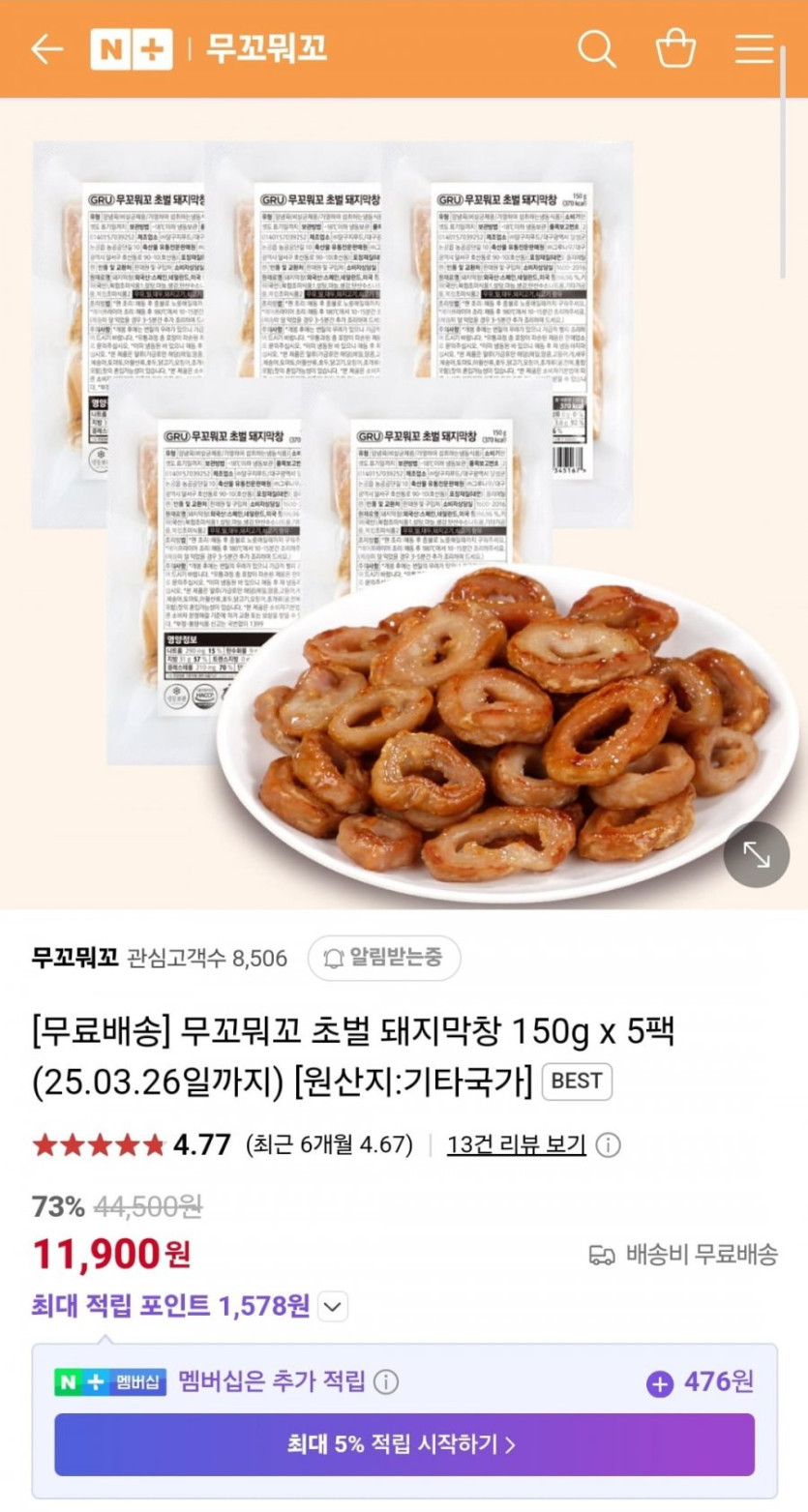Expand the product image fullscreen
Image resolution: width=808 pixels, height=1512 pixels.
[x=756, y=854]
